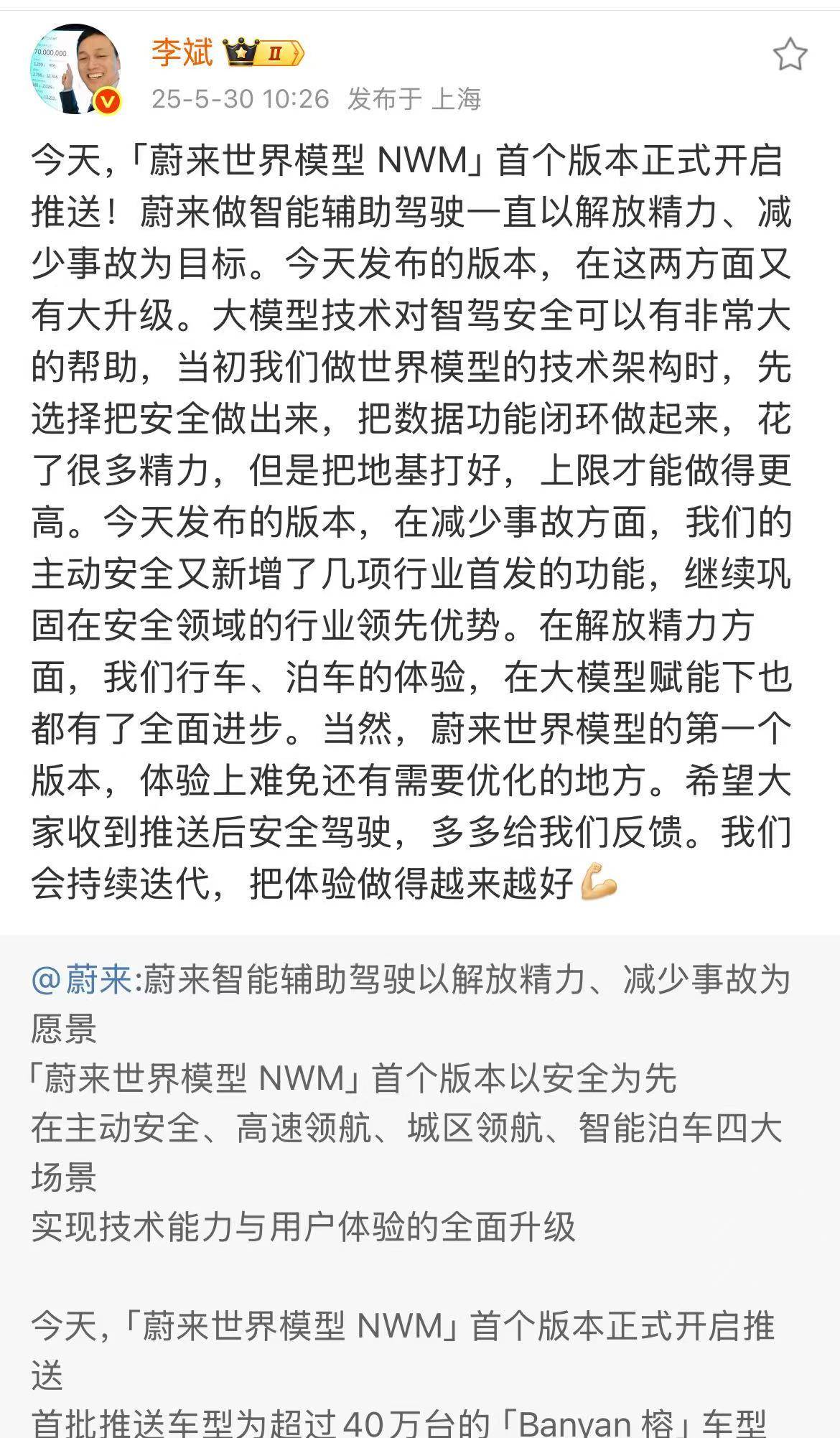
Task: Tap the username 李斌
Action: point(182,53)
